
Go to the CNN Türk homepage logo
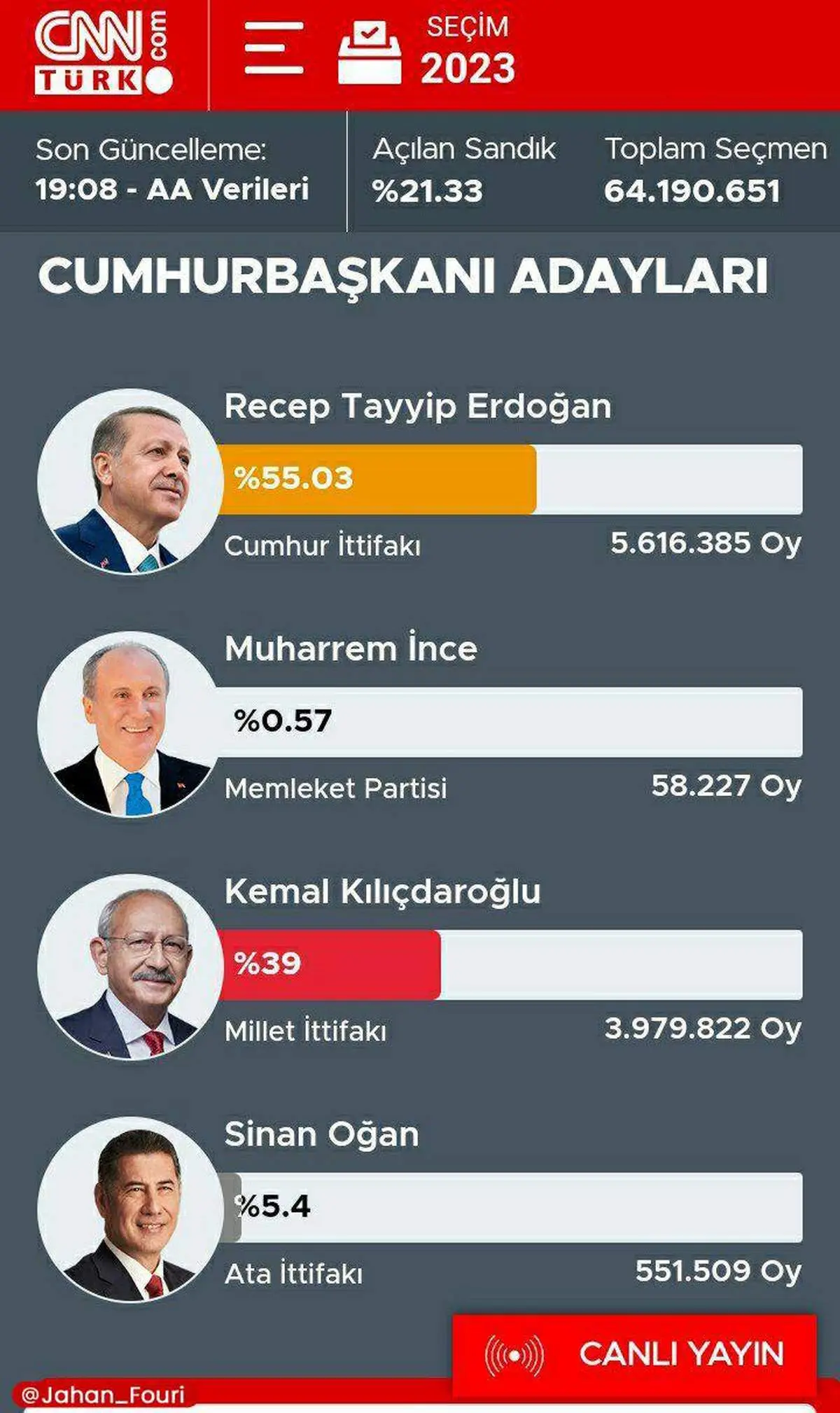(103, 52)
